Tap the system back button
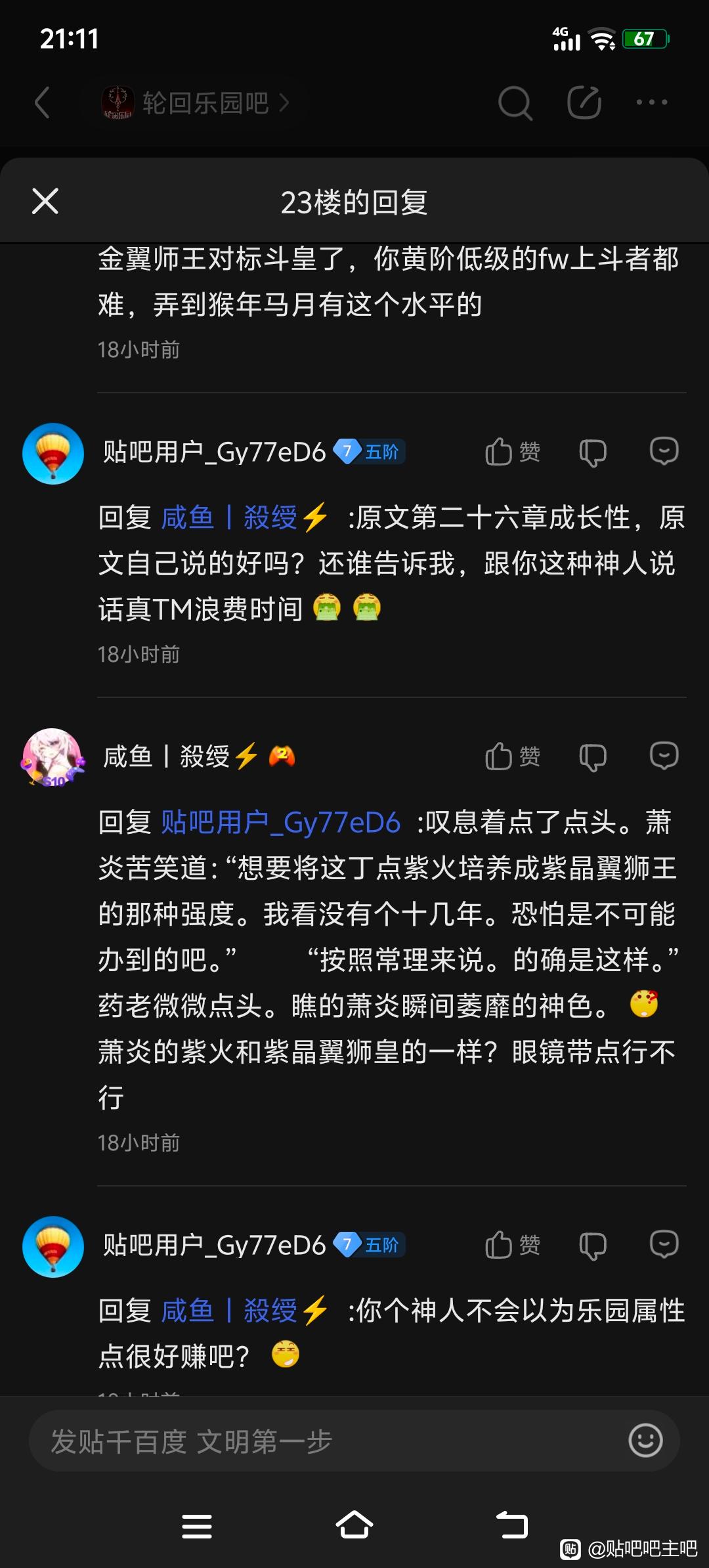This screenshot has height=1568, width=709. click(x=511, y=1525)
